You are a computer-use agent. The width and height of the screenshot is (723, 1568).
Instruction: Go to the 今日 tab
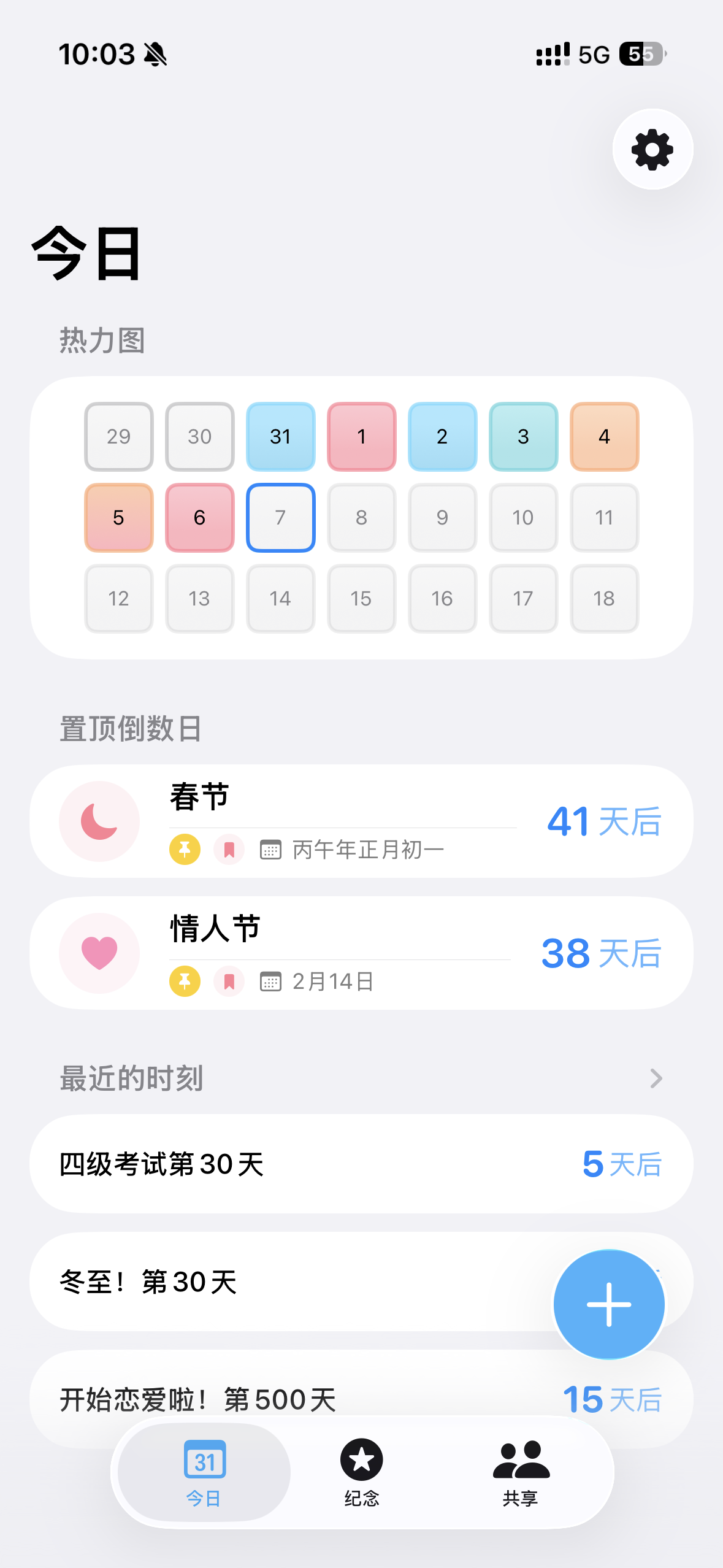click(204, 1472)
